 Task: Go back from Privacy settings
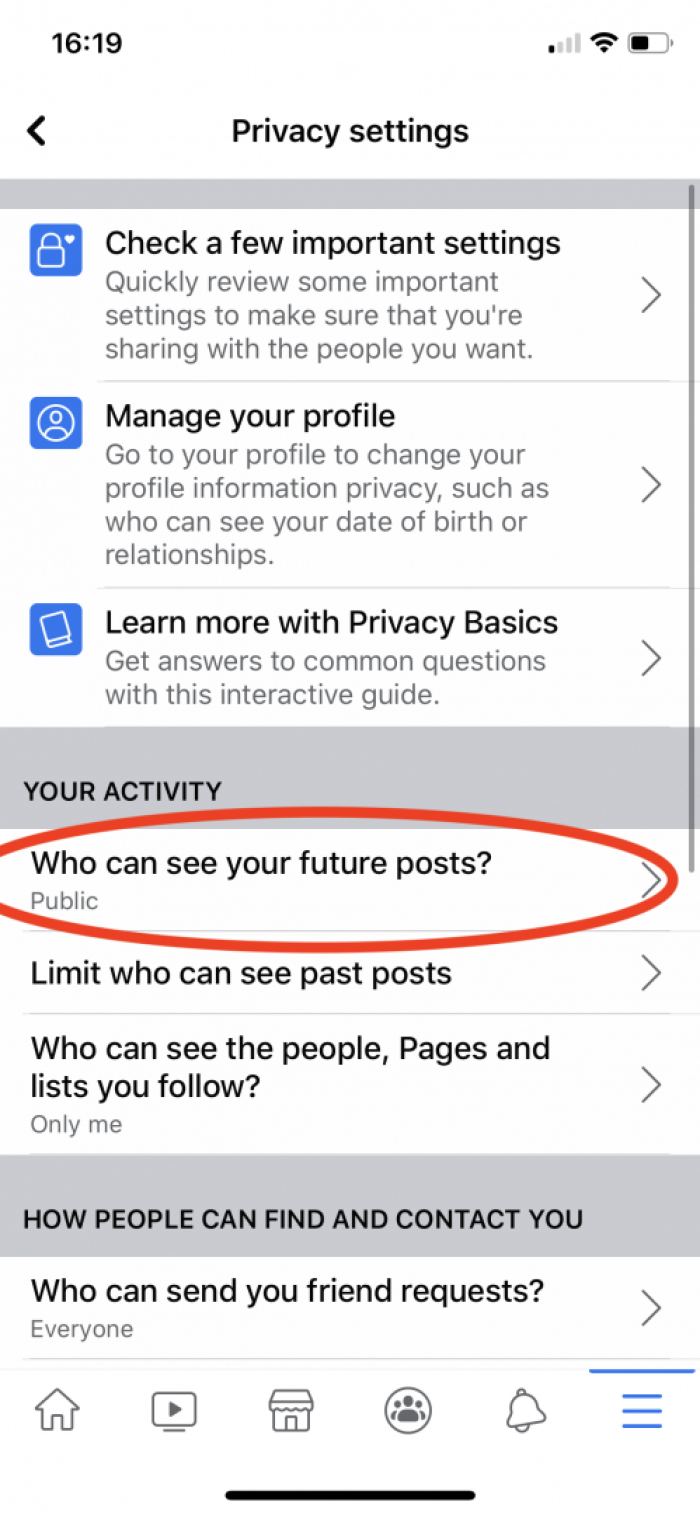(37, 131)
